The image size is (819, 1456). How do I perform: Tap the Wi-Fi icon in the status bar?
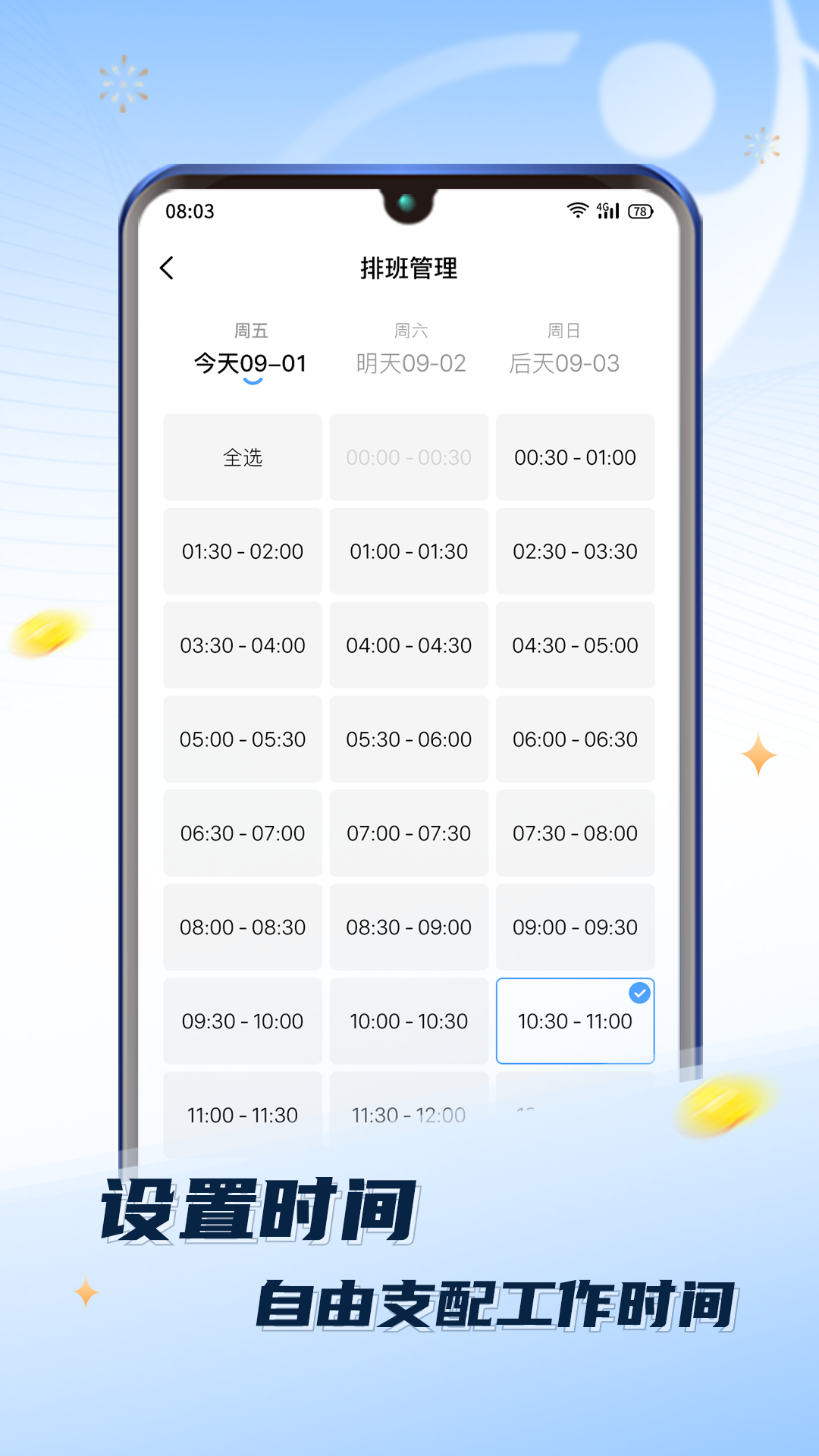click(x=578, y=212)
